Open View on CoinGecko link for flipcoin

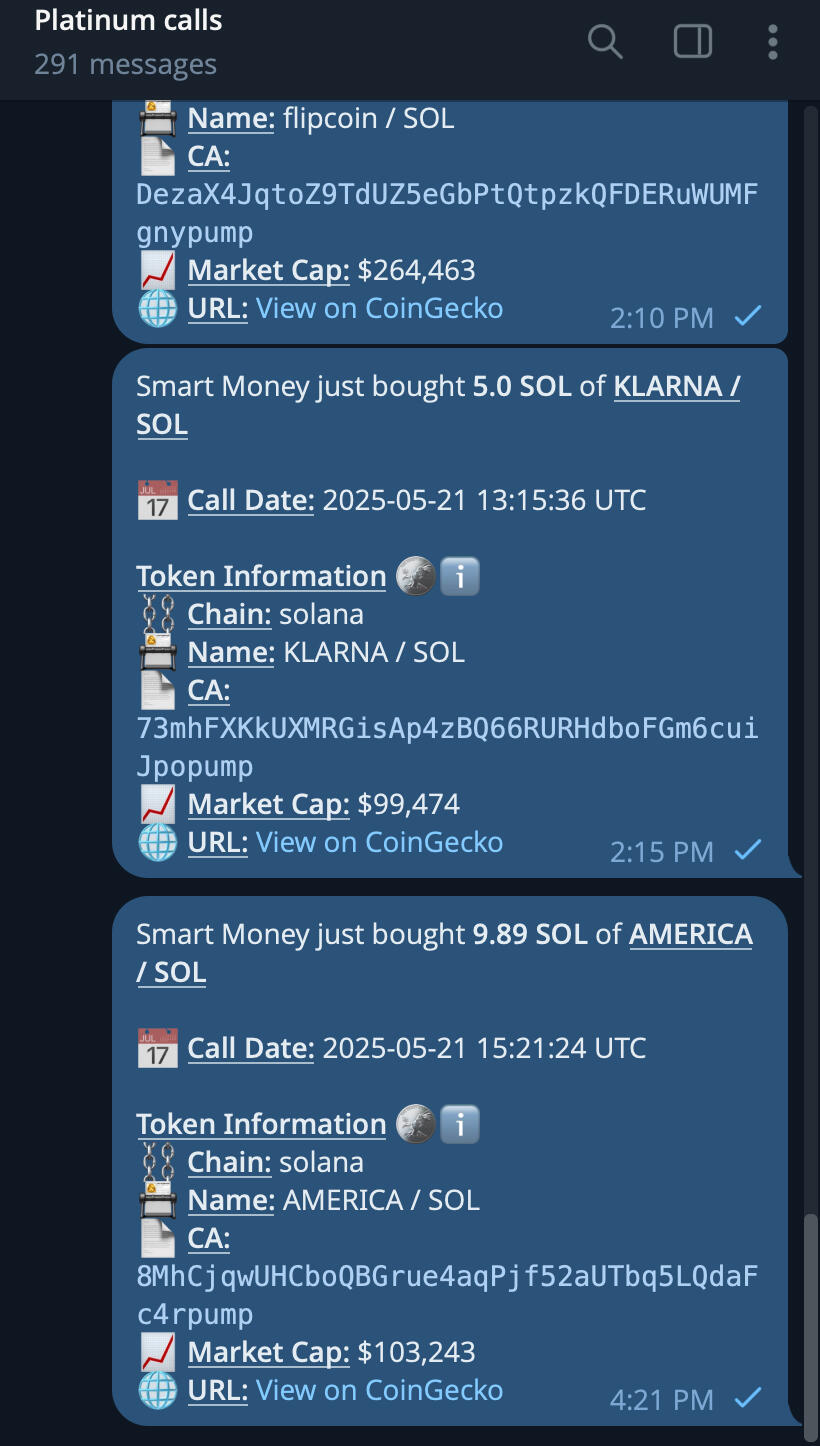pyautogui.click(x=380, y=308)
